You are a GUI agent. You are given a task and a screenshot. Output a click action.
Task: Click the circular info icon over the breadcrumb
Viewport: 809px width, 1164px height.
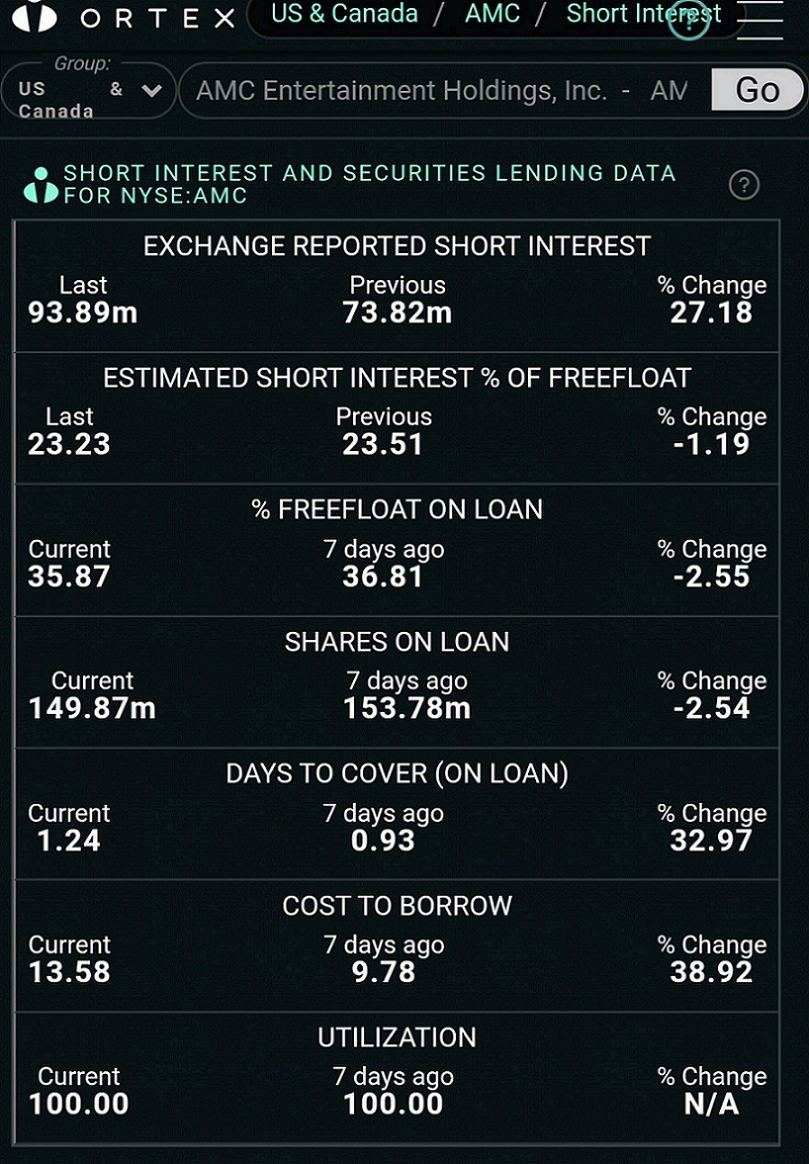tap(690, 22)
